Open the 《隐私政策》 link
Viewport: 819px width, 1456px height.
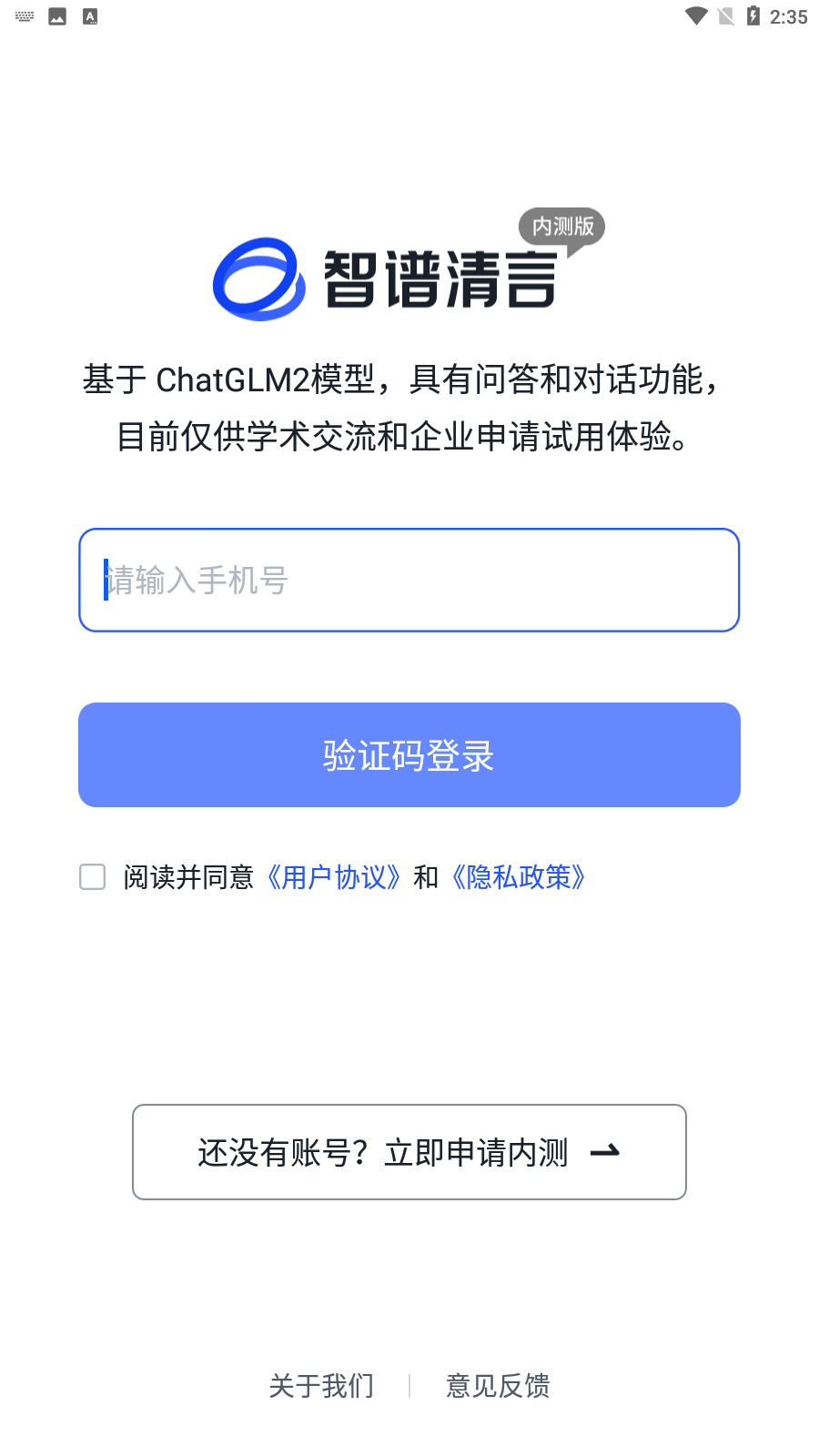(x=520, y=877)
